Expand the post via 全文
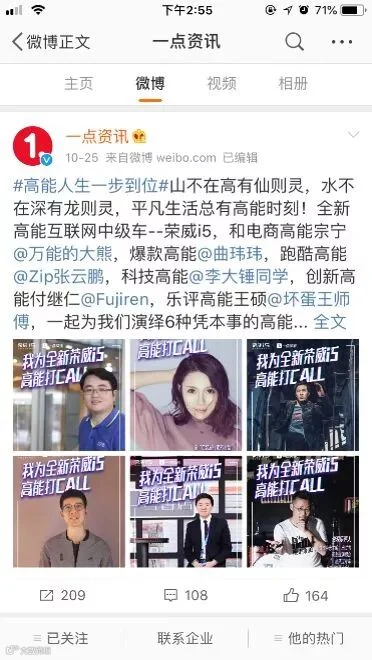372x660 pixels. tap(330, 322)
